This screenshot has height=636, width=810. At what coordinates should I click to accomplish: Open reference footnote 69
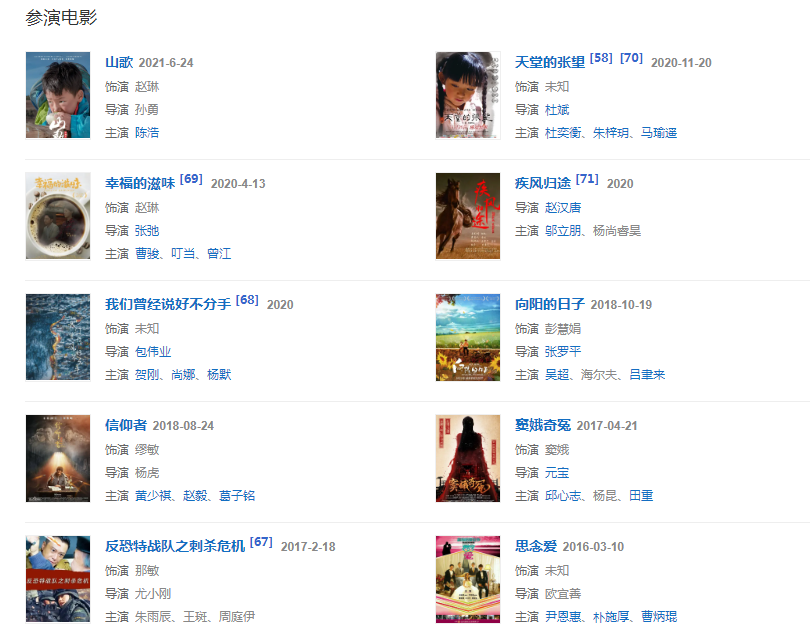(x=191, y=179)
